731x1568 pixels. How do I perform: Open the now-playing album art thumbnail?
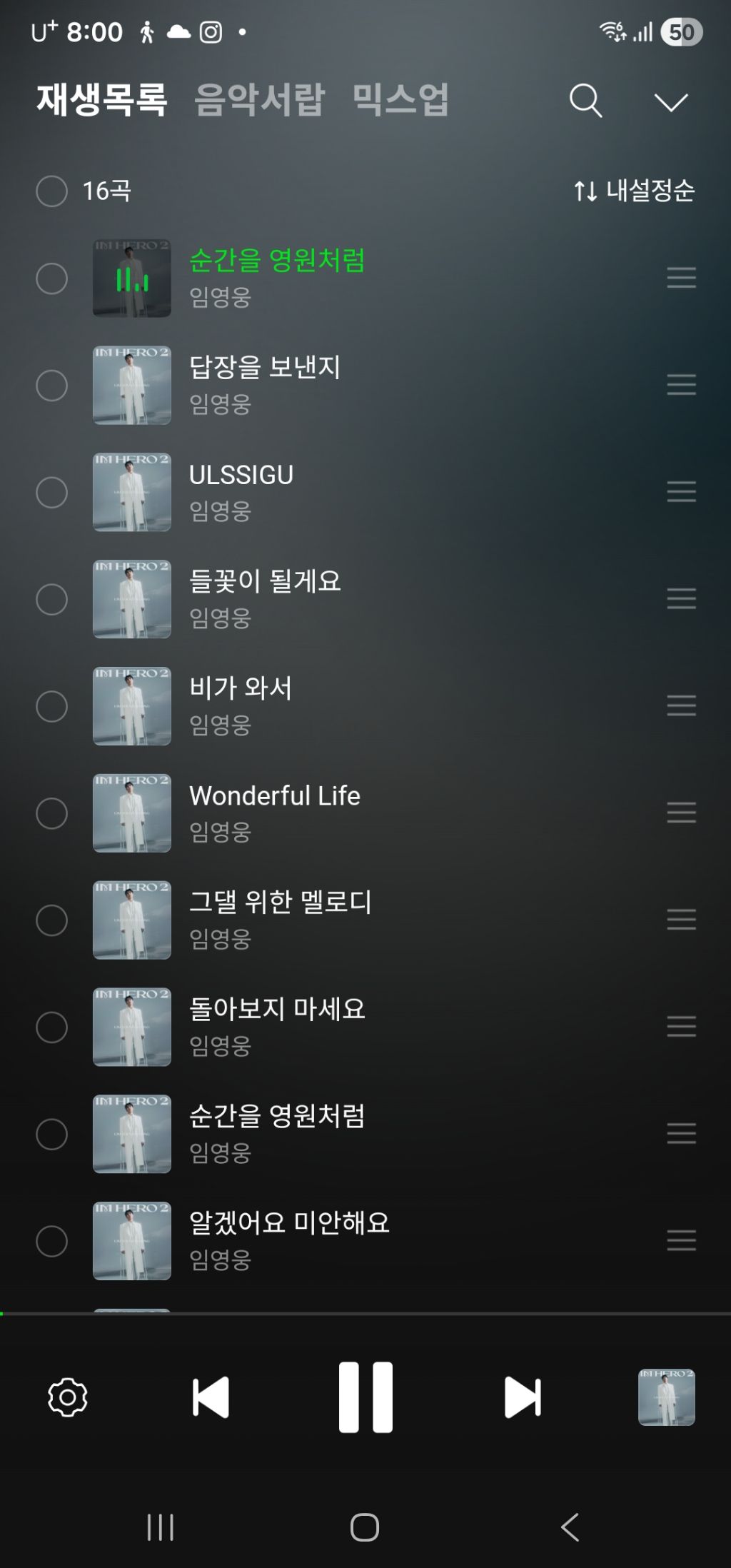point(666,1397)
